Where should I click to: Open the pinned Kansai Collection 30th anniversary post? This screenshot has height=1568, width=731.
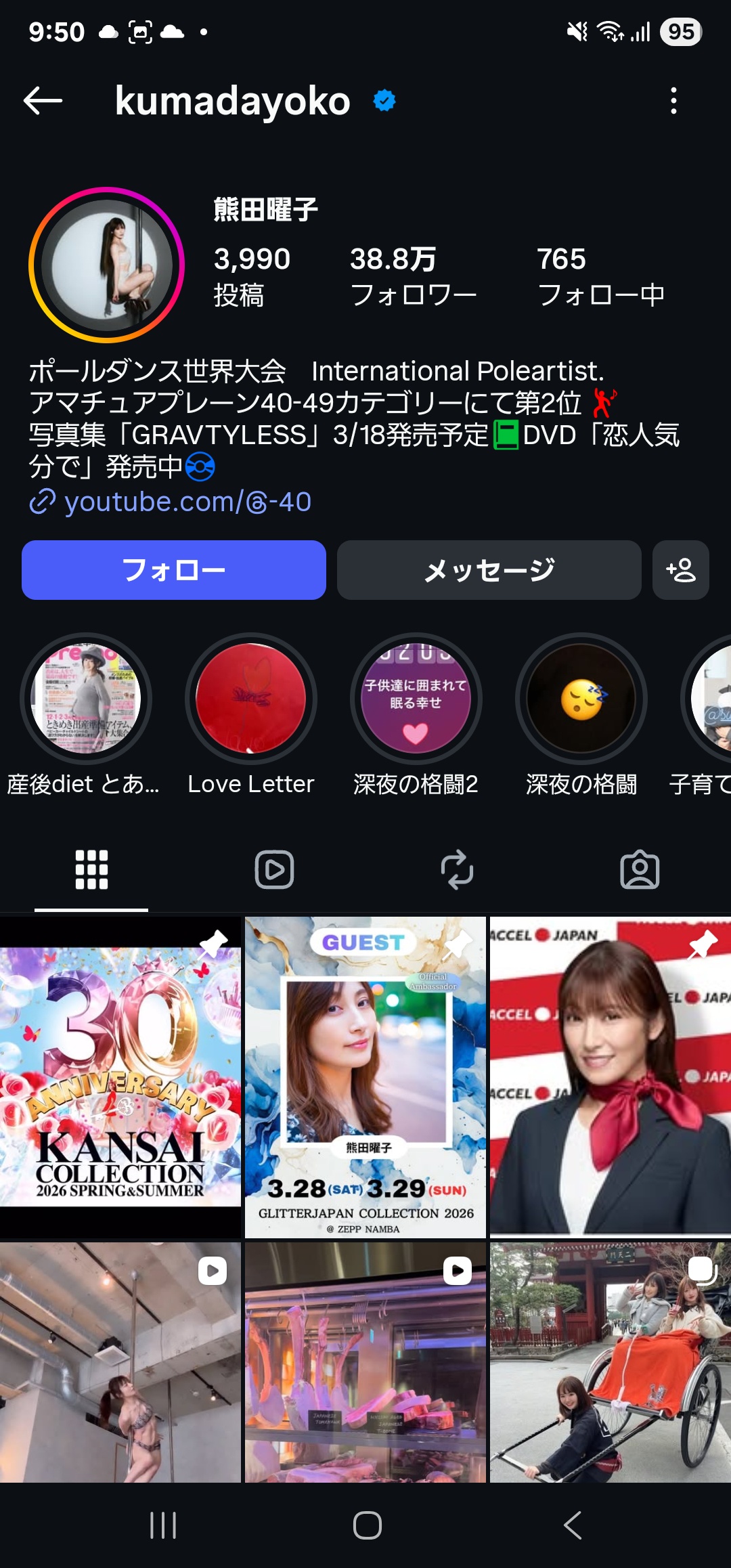120,1077
